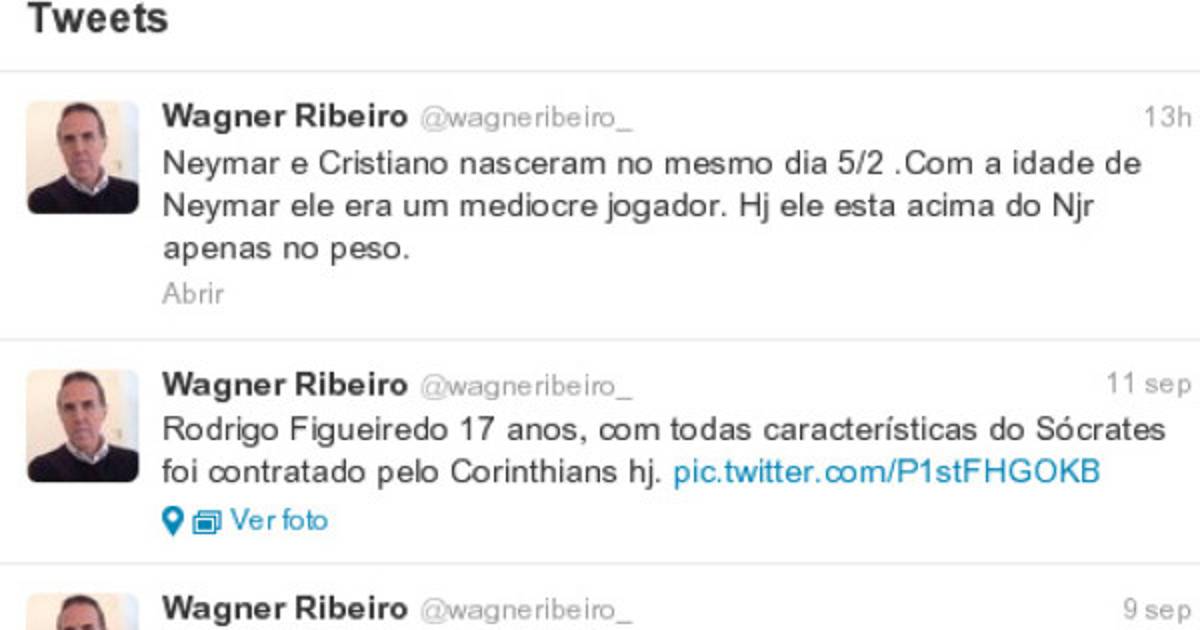The image size is (1200, 630).
Task: Open Wagner Ribeiro's profile from the Neymar tweet
Action: pyautogui.click(x=284, y=116)
